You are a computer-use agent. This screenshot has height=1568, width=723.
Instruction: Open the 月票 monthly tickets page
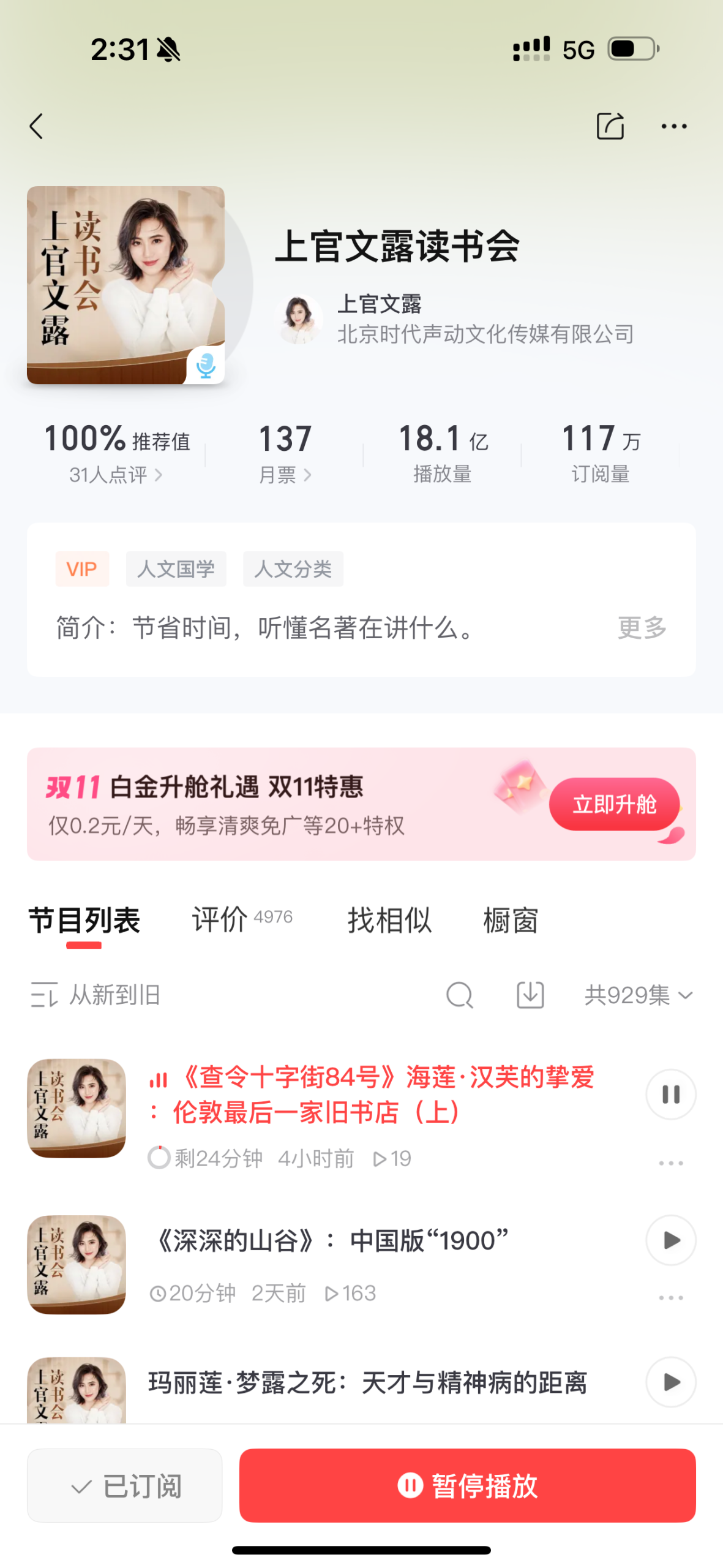pyautogui.click(x=285, y=474)
